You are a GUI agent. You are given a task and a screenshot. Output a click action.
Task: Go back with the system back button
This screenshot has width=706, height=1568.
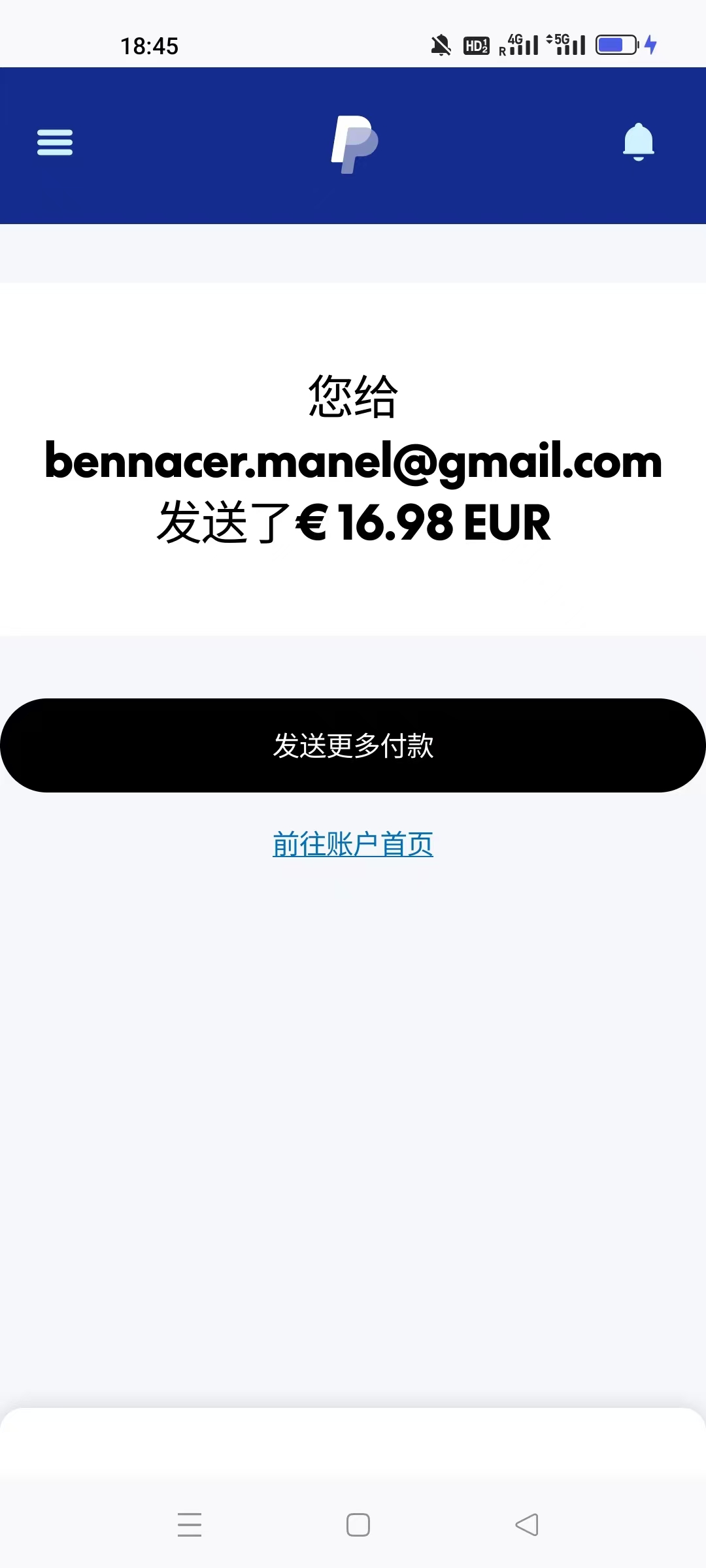coord(527,1525)
